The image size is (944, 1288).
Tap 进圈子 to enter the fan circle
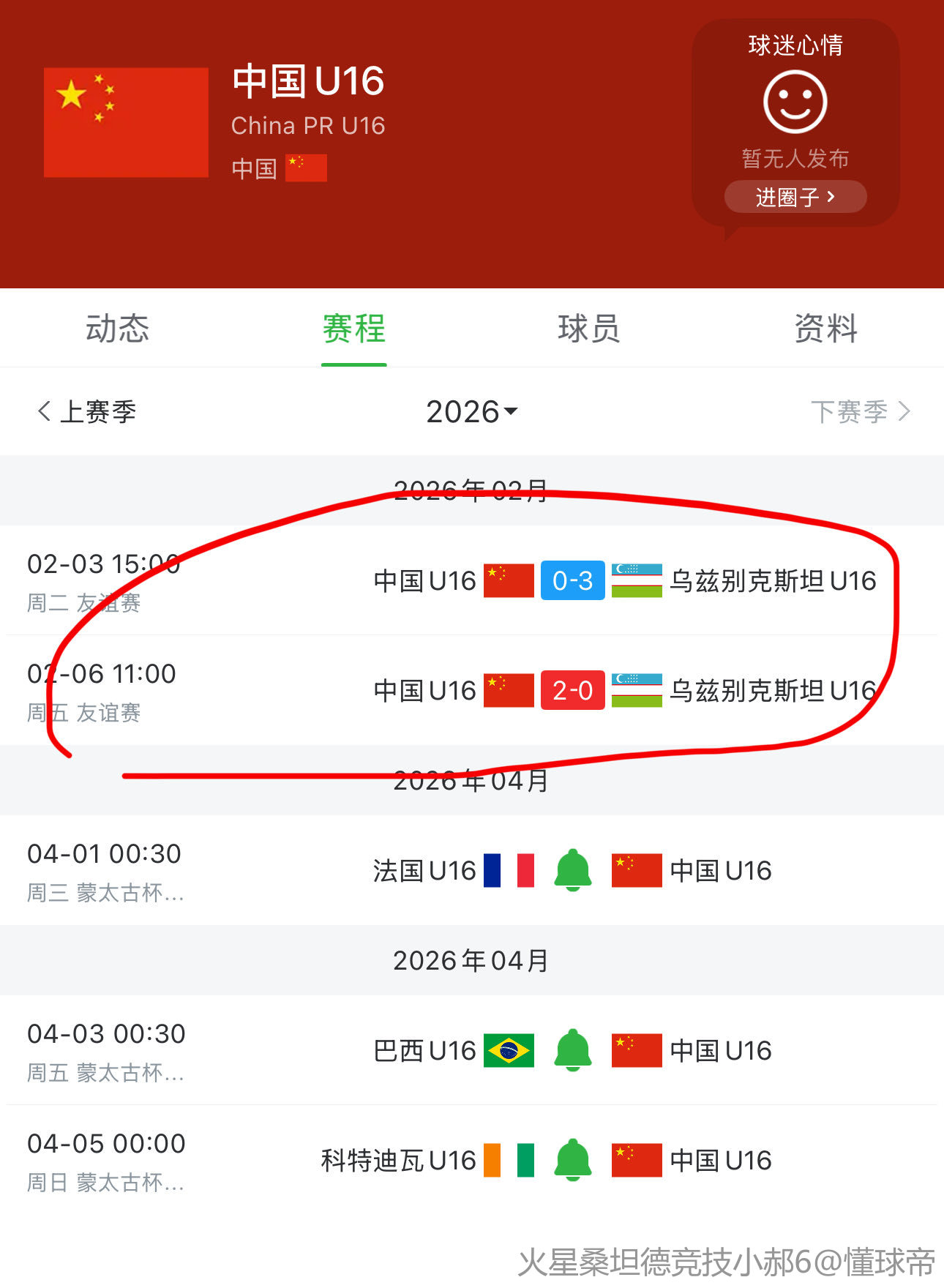[x=795, y=197]
